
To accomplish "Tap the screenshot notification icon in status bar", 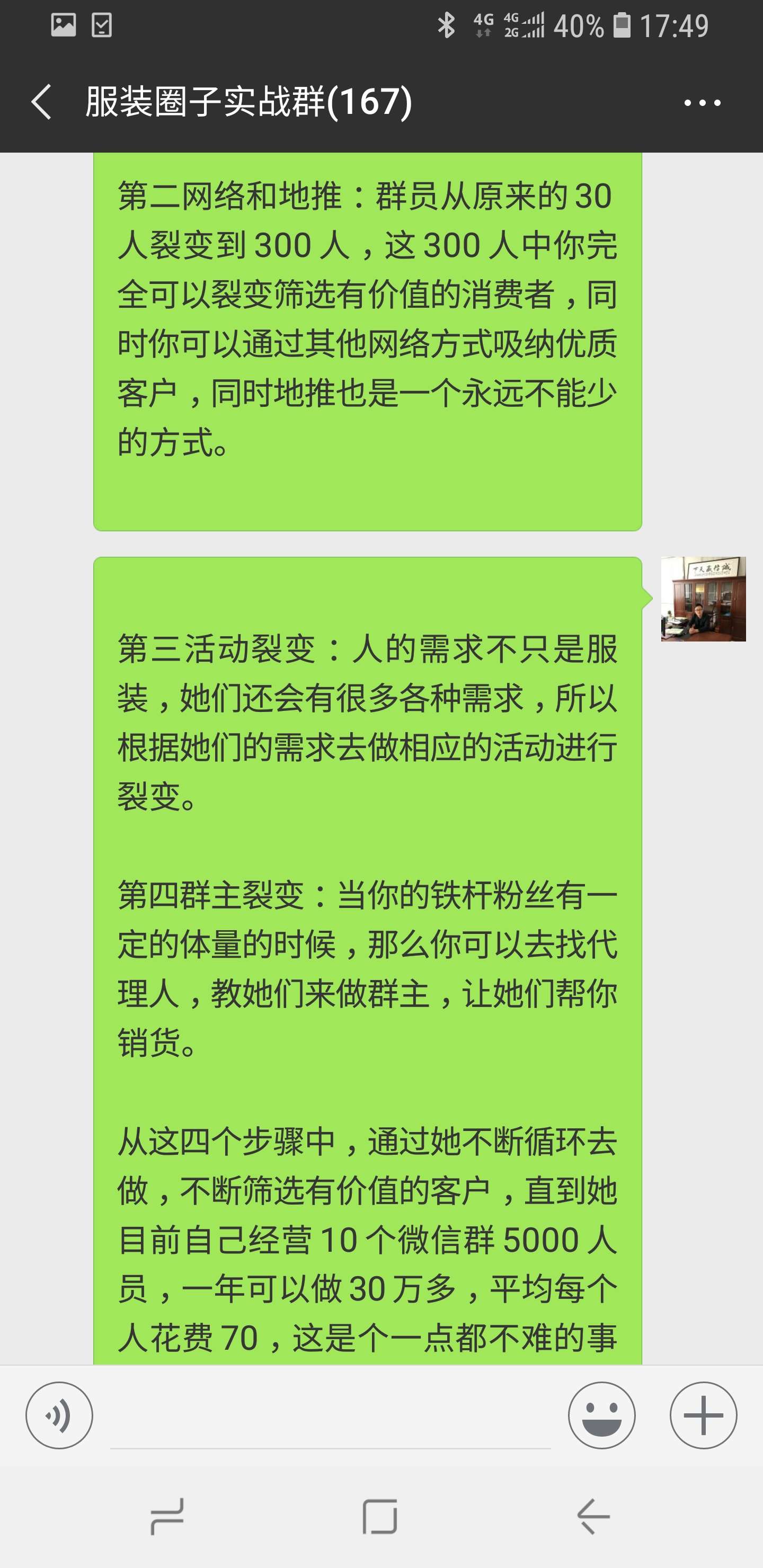I will click(x=64, y=24).
